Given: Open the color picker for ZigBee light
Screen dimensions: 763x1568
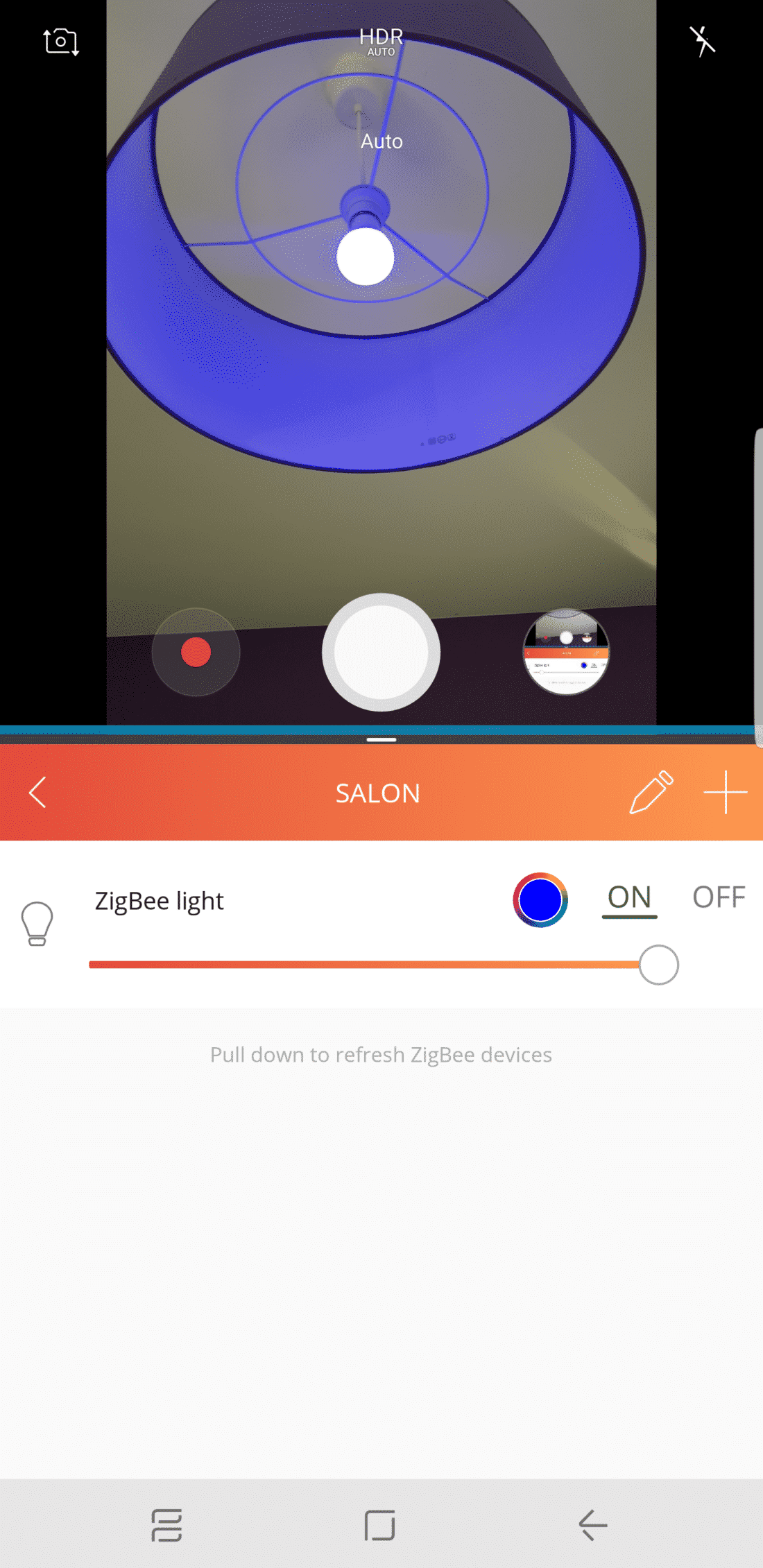Looking at the screenshot, I should pos(540,899).
